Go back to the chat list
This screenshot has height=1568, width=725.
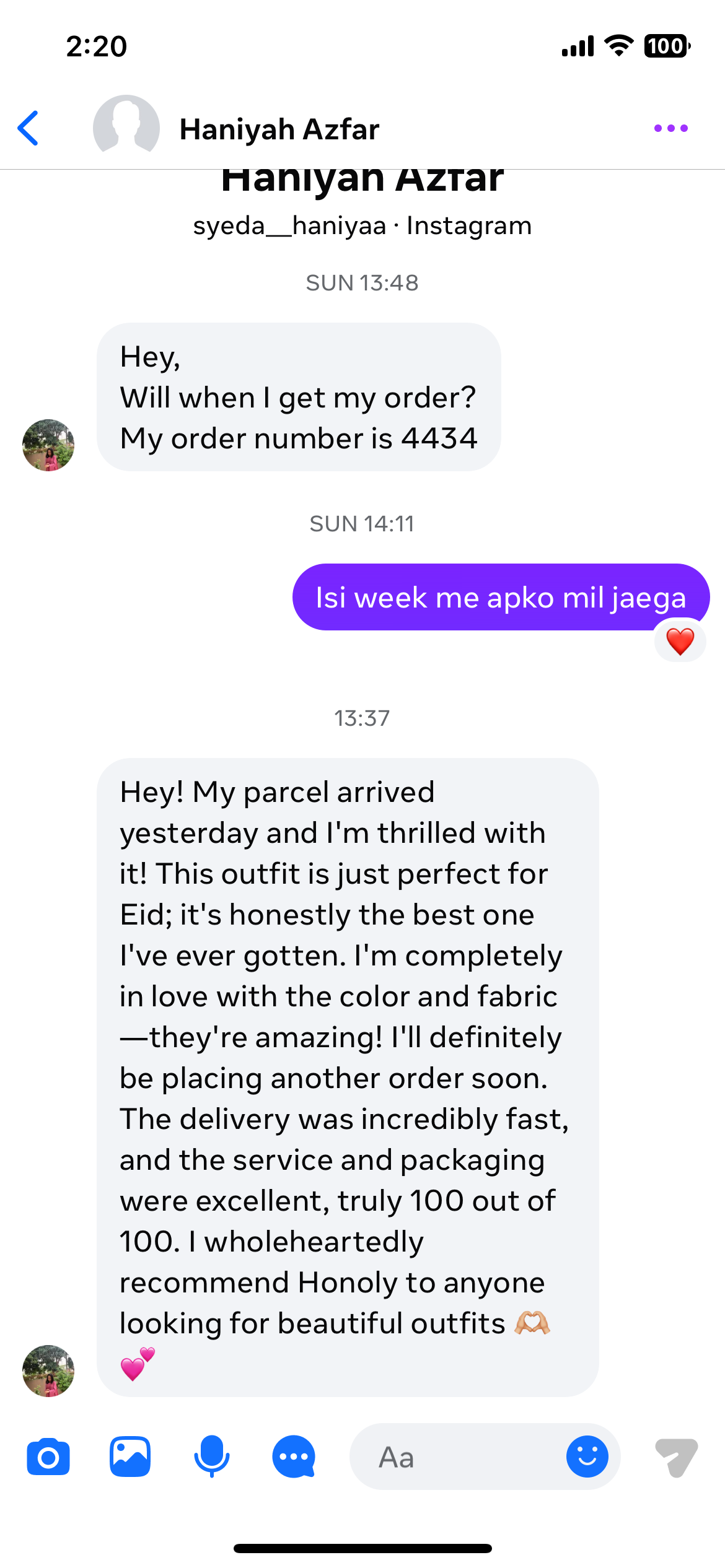pyautogui.click(x=29, y=128)
